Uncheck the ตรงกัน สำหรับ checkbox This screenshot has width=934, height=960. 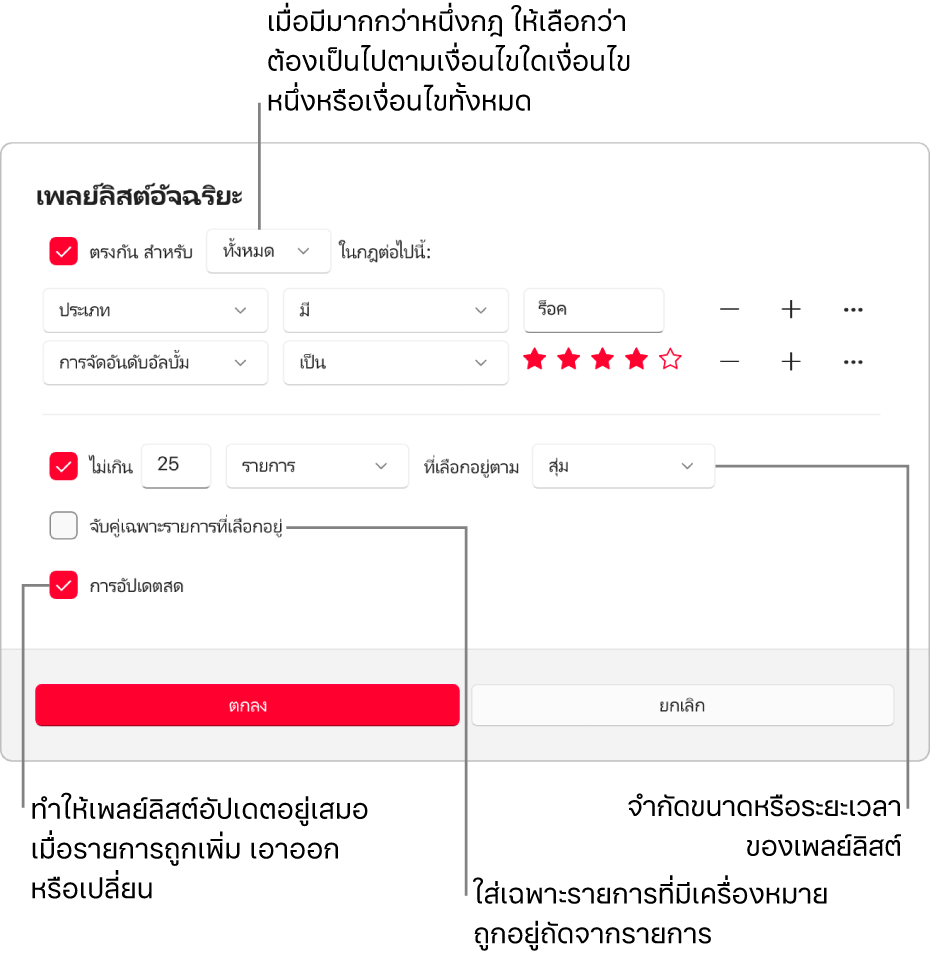[x=64, y=252]
